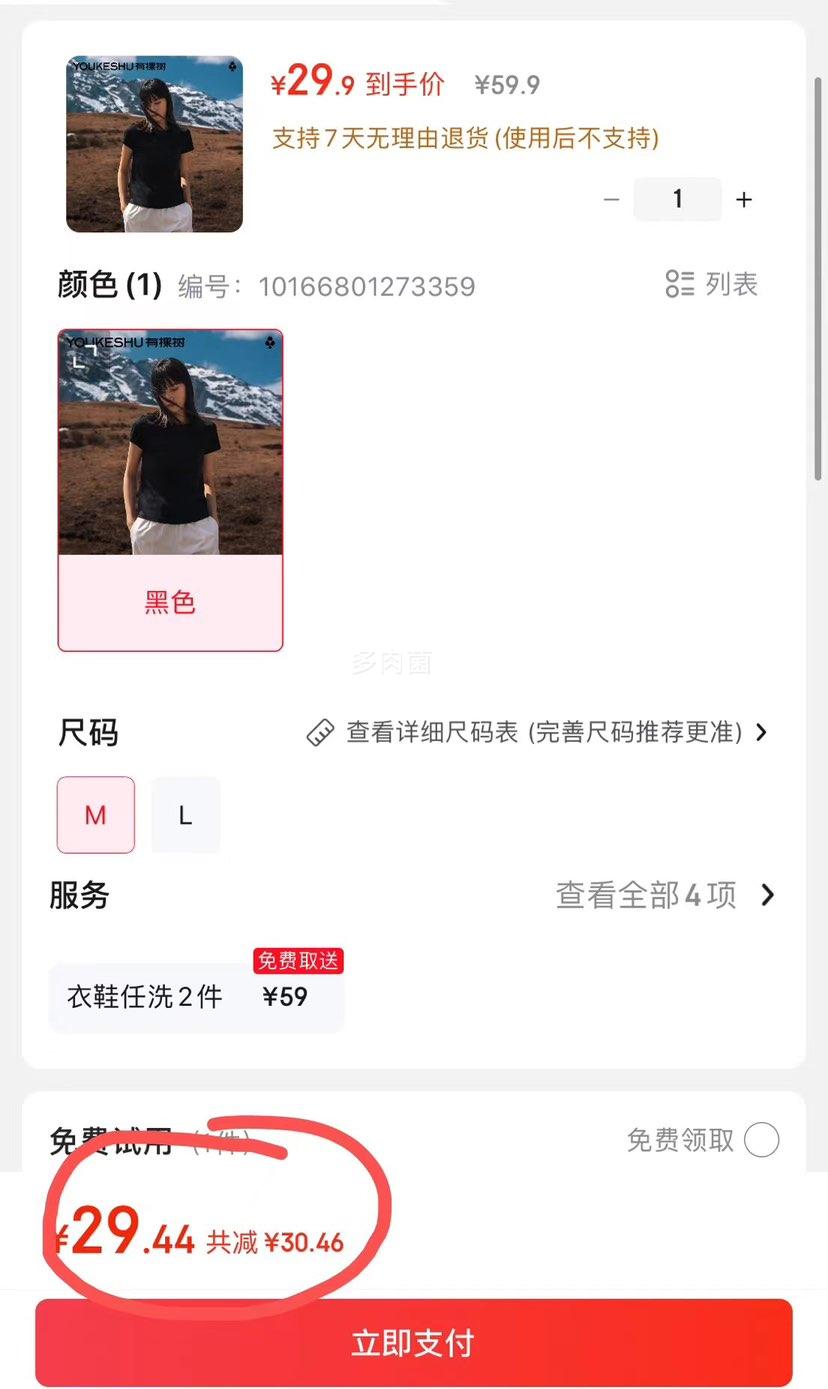Switch color options to 列表 view

712,285
